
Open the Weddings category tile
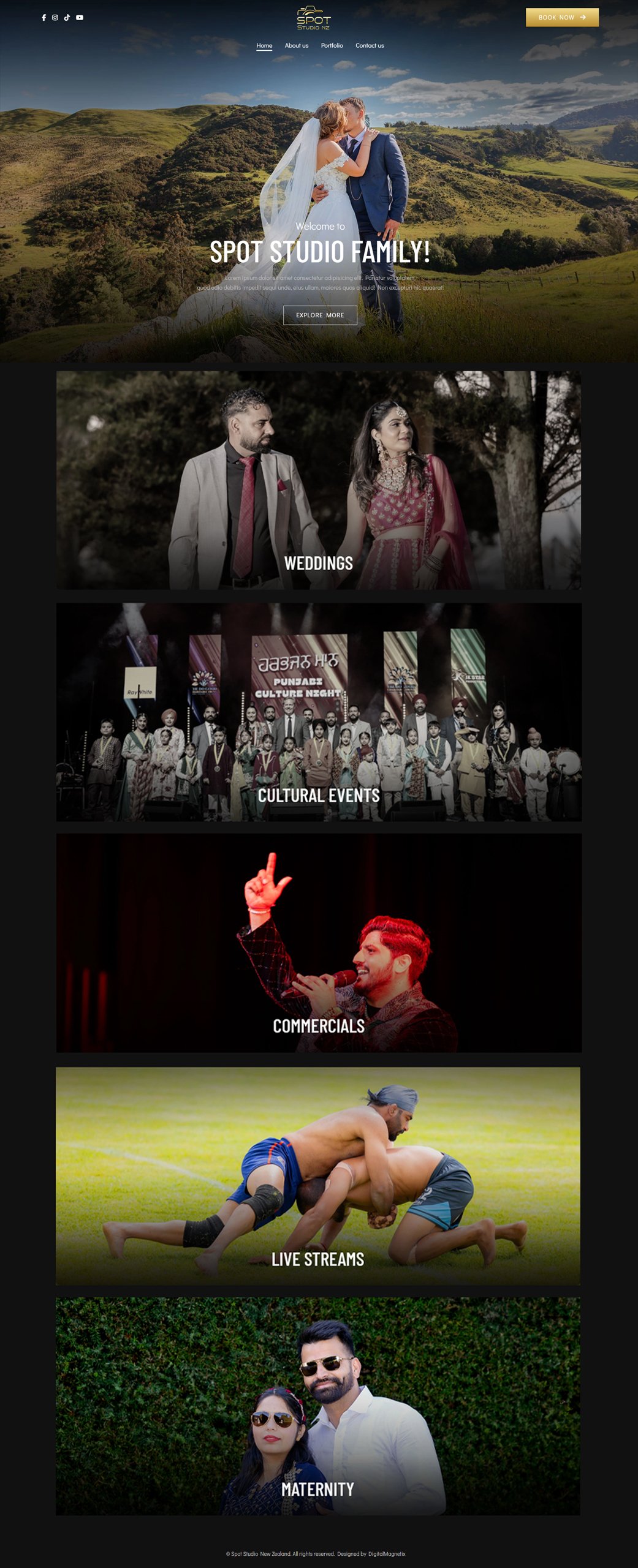[319, 480]
